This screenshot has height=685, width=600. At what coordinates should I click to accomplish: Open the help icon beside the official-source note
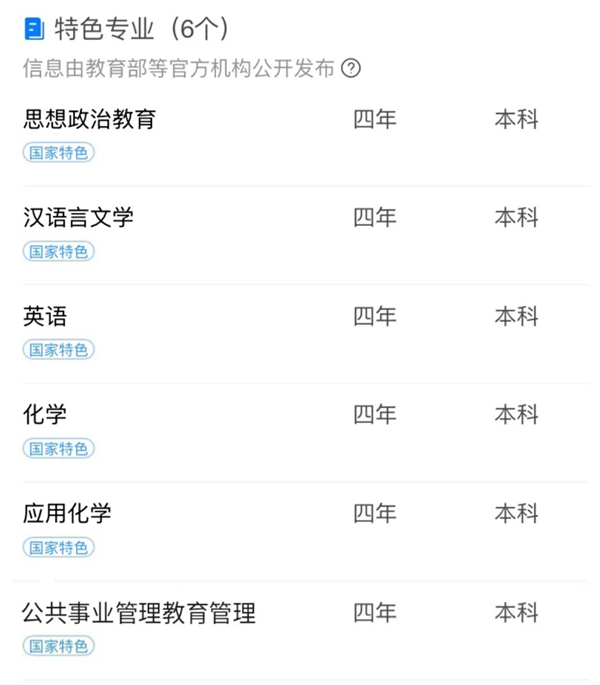coord(351,69)
